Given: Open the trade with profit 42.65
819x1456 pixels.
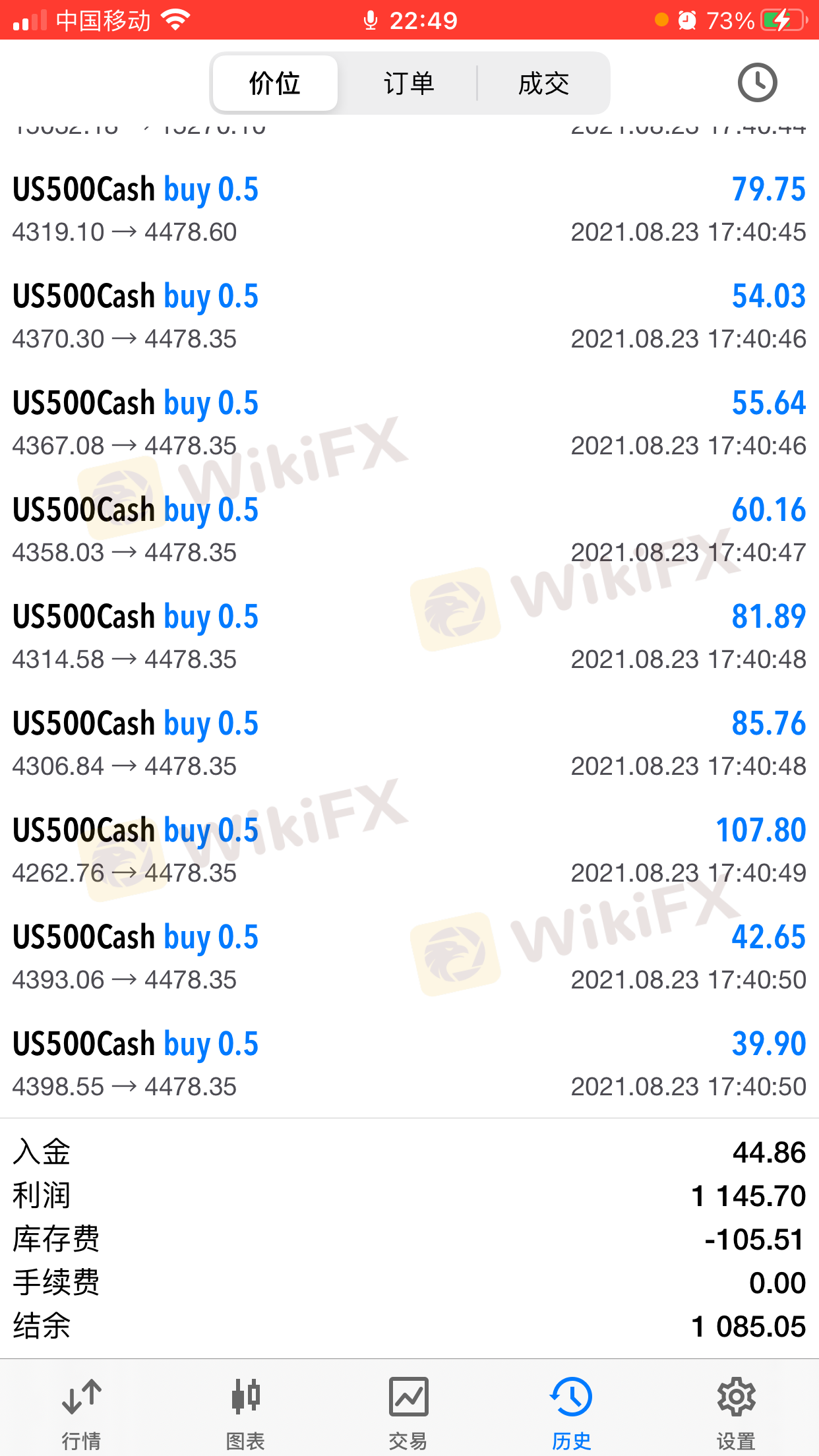Looking at the screenshot, I should [x=409, y=957].
